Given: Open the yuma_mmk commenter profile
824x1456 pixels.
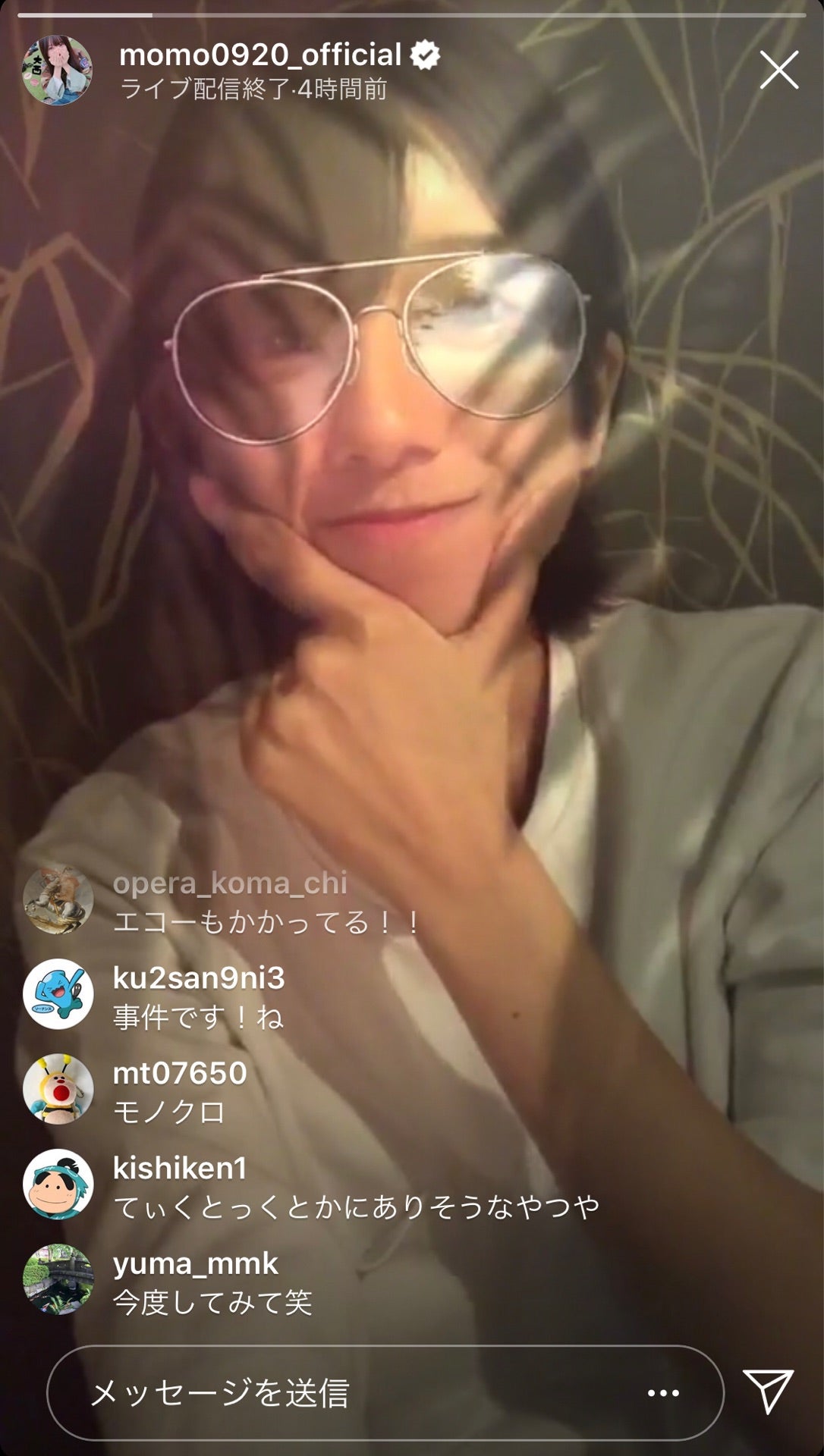Looking at the screenshot, I should point(195,1263).
